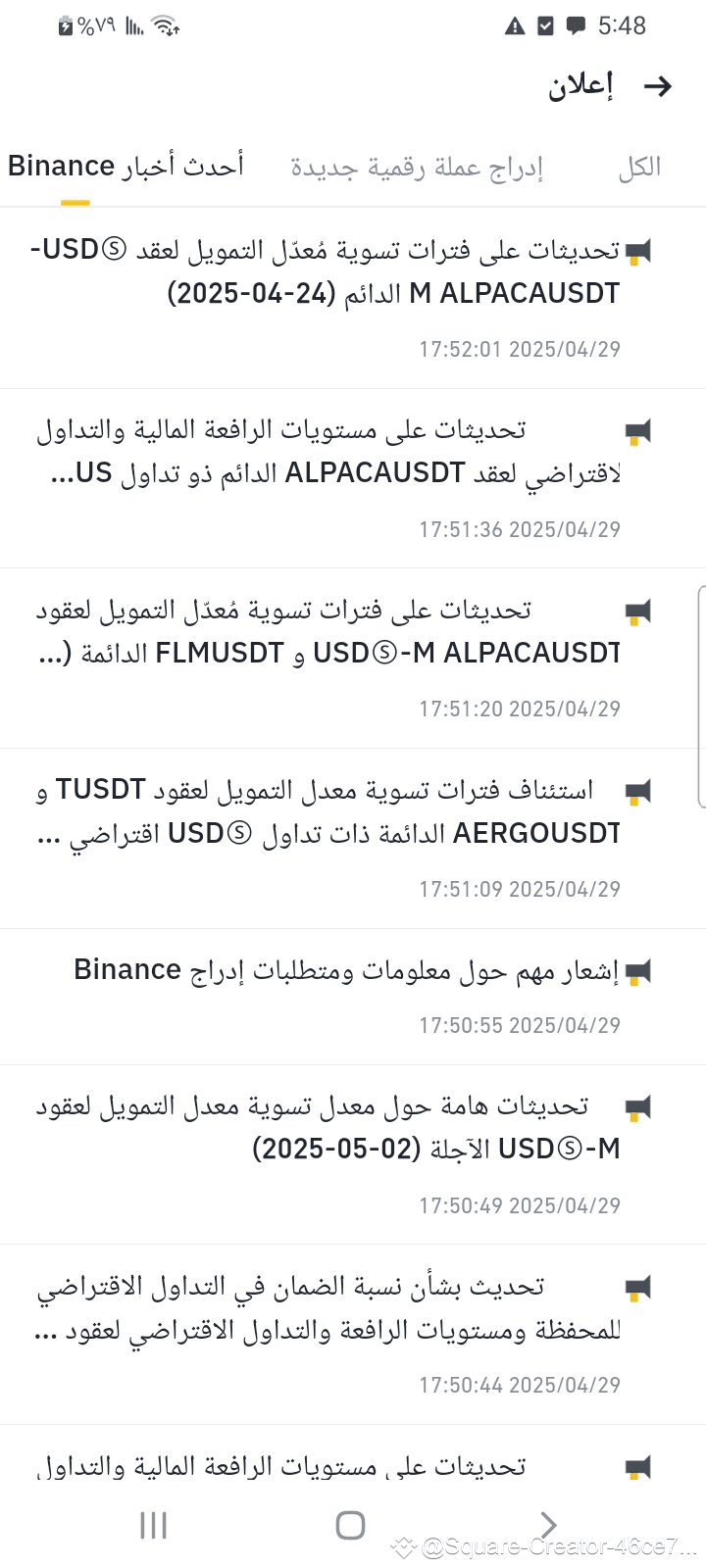Open the last partially visible leverage update announcement
706x1568 pixels.
click(353, 1462)
